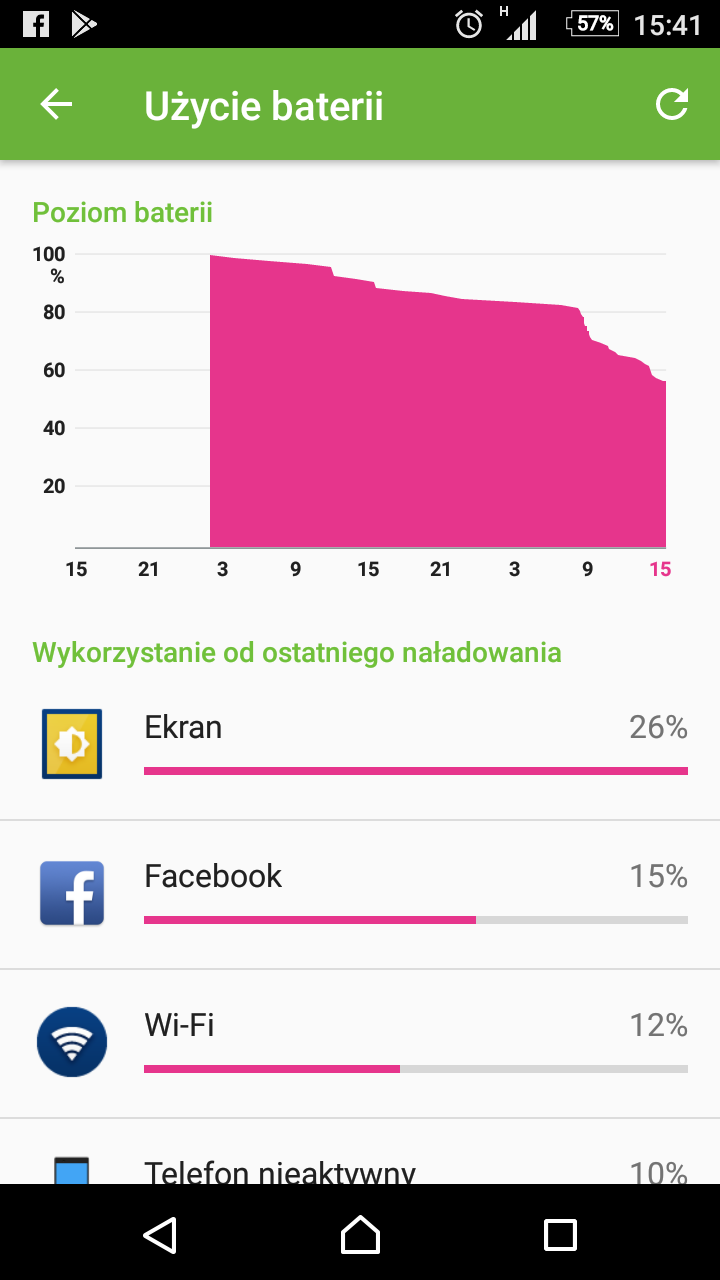
Task: Open Facebook battery usage details
Action: click(x=360, y=894)
